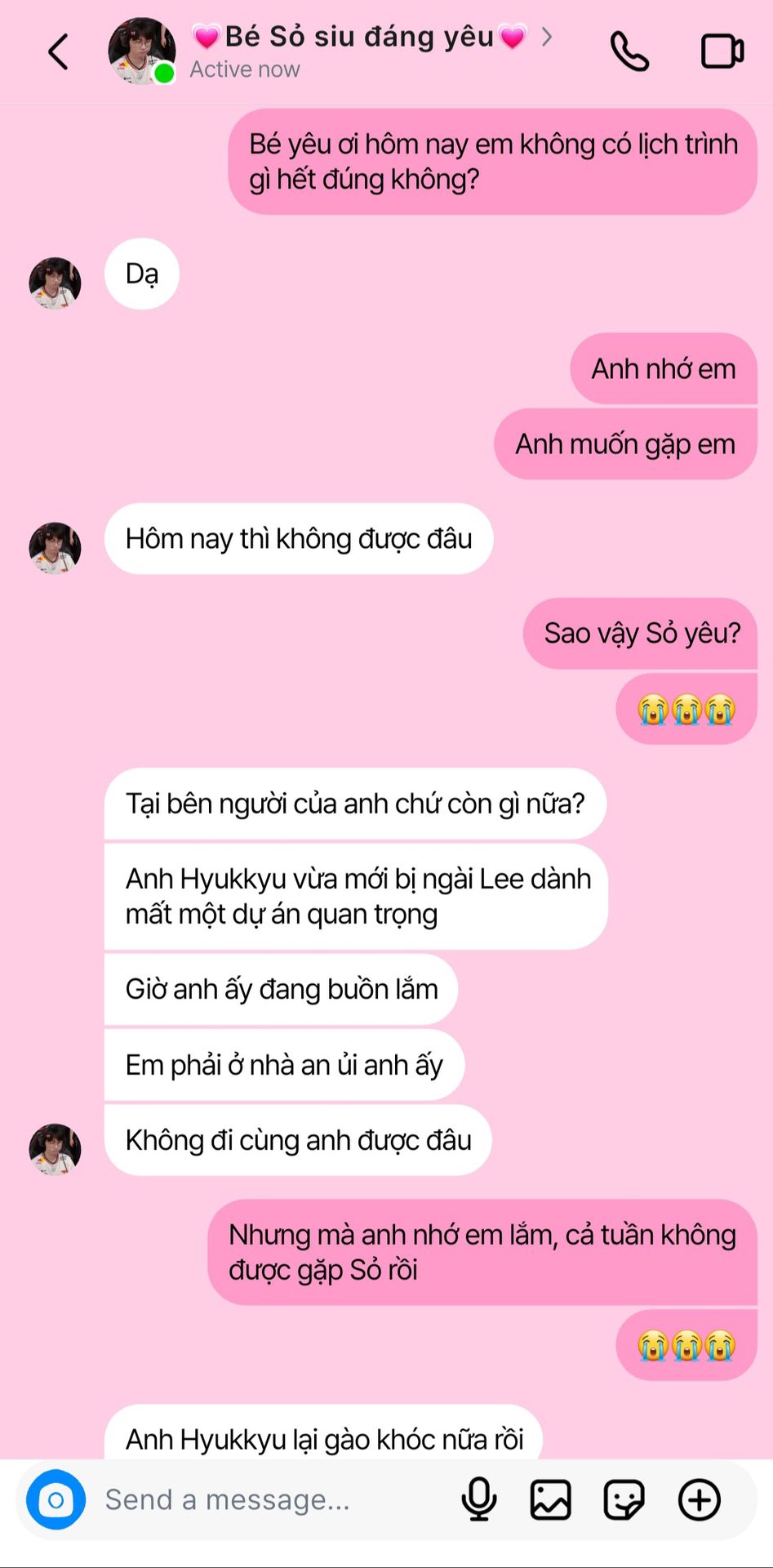View sender's avatar next to Dạ message

[55, 283]
